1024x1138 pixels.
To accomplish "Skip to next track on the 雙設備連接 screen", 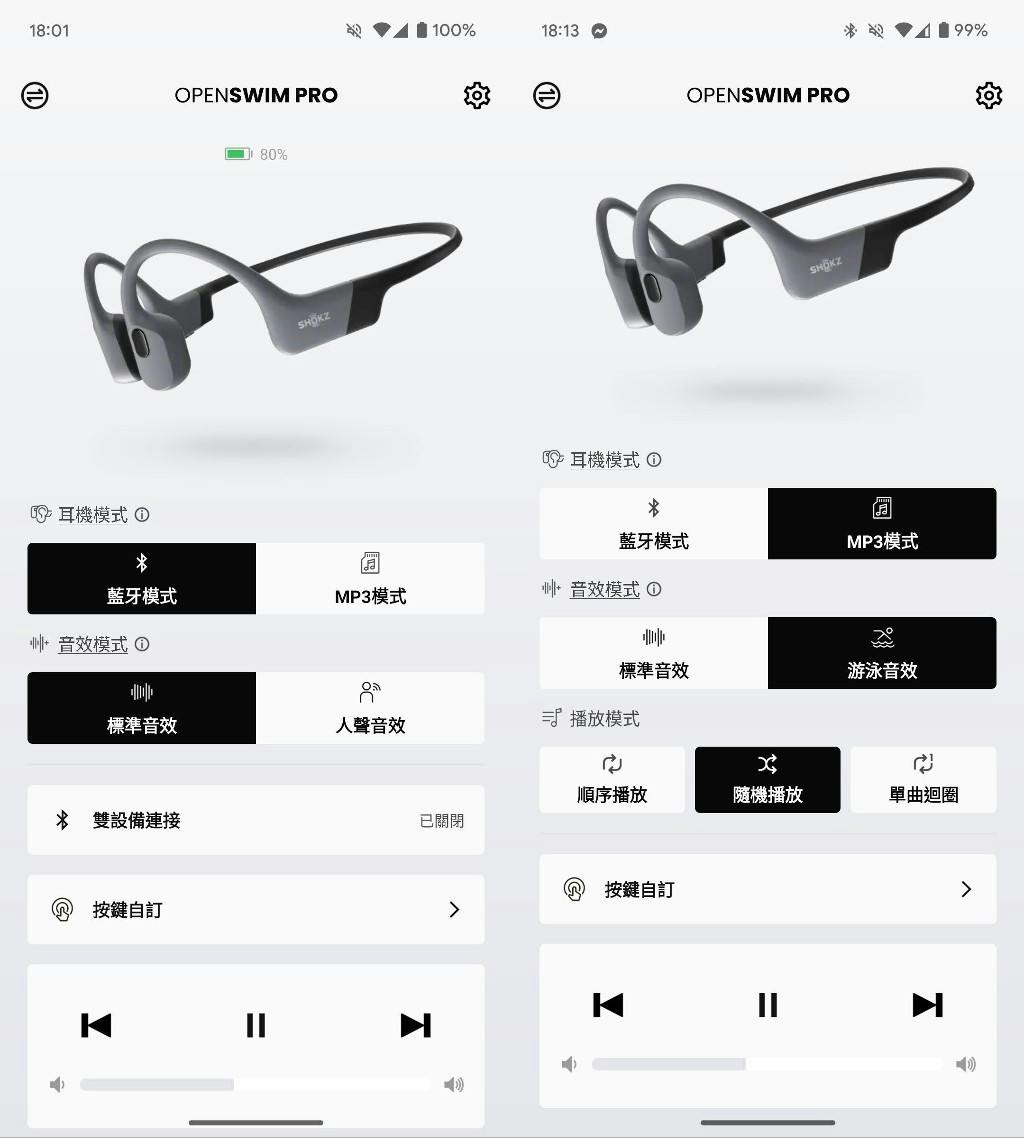I will point(415,1025).
